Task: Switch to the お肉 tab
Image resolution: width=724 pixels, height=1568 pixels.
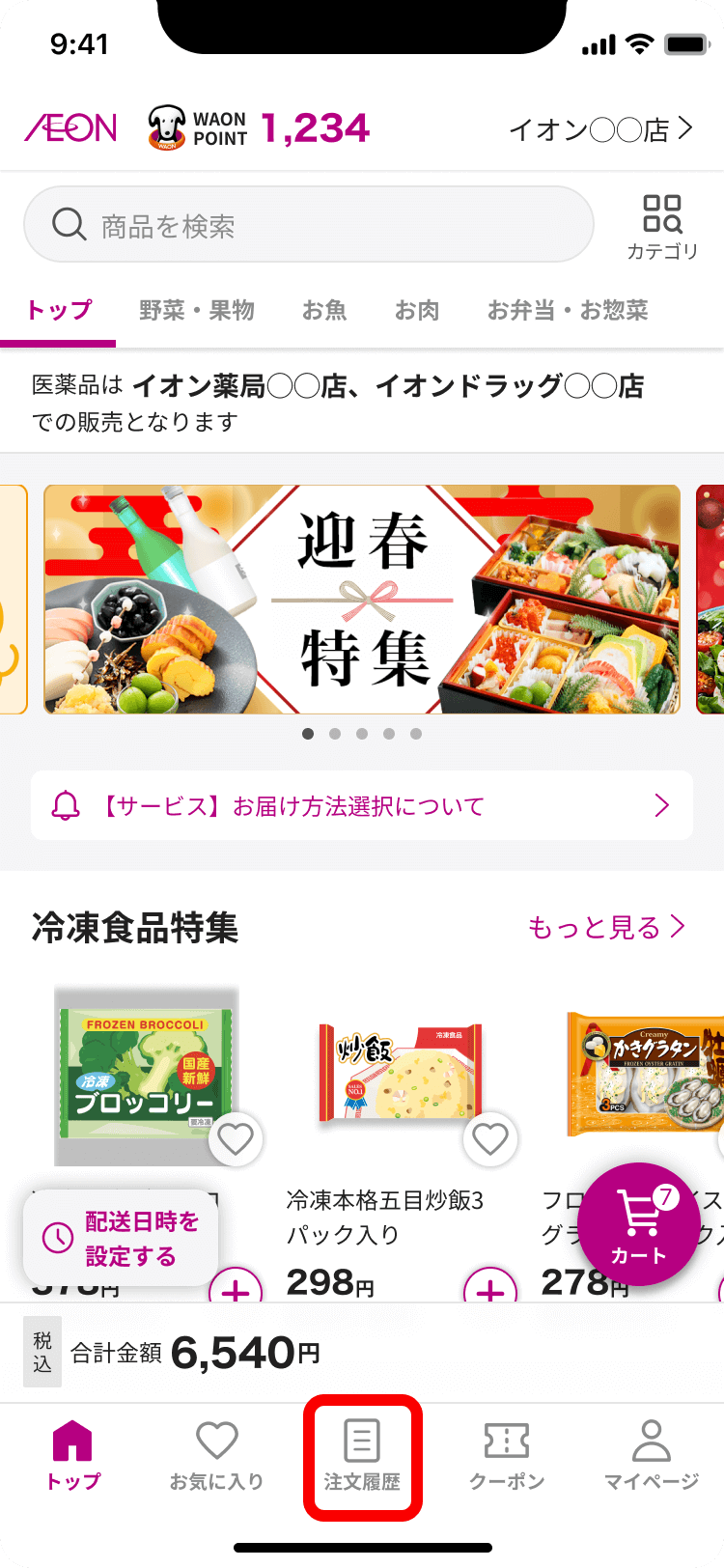Action: [417, 310]
